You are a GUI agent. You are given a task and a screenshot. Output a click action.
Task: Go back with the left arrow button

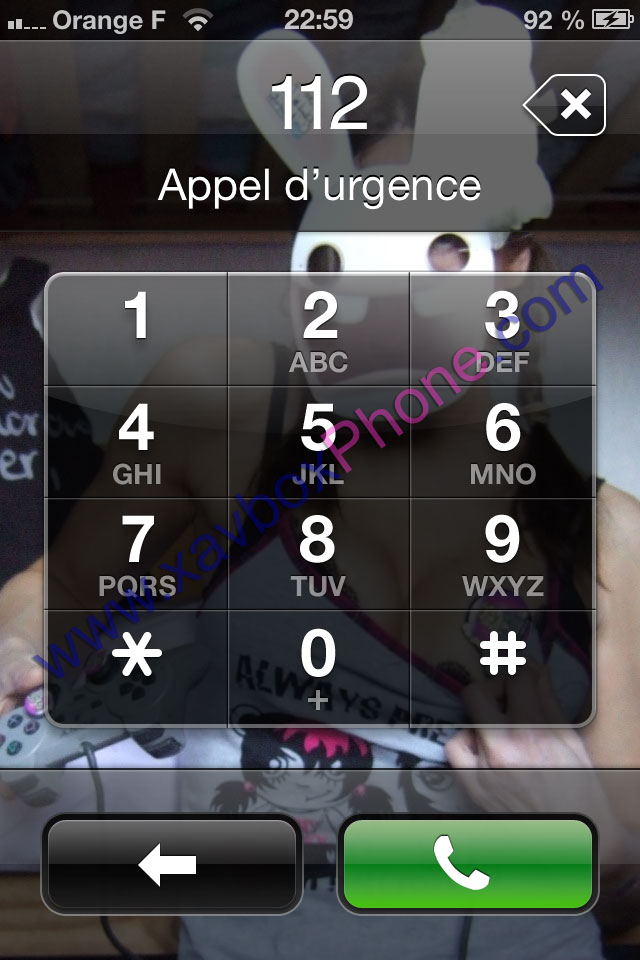[x=171, y=864]
